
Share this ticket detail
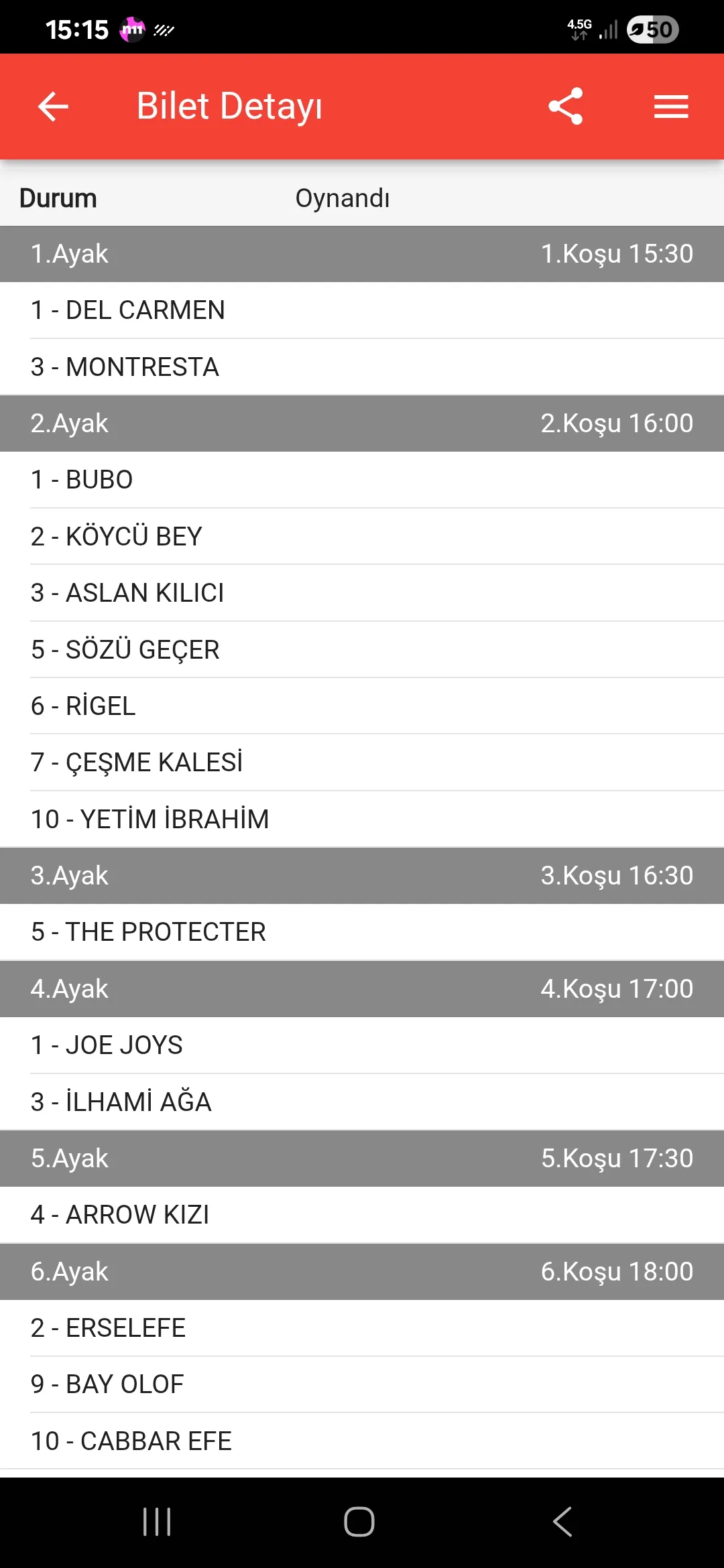click(565, 107)
